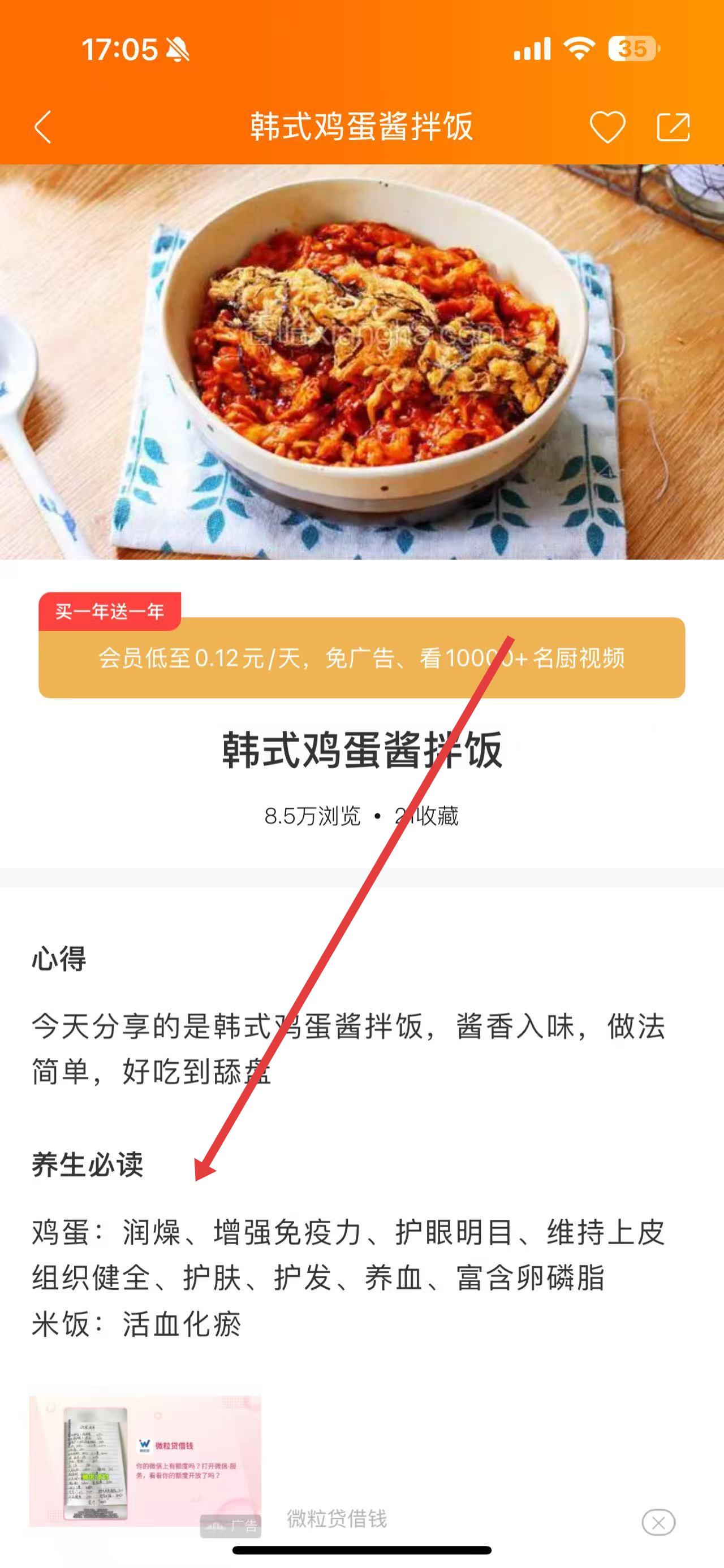Image resolution: width=724 pixels, height=1568 pixels.
Task: Open the membership promo banner
Action: (x=361, y=657)
